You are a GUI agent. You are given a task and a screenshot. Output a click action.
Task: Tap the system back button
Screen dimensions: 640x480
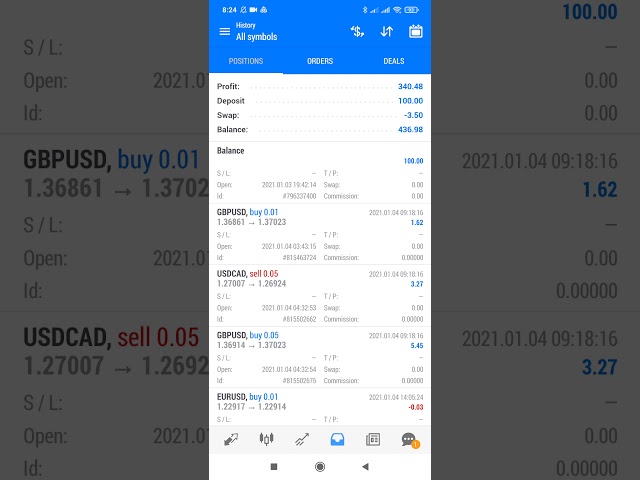coord(365,467)
